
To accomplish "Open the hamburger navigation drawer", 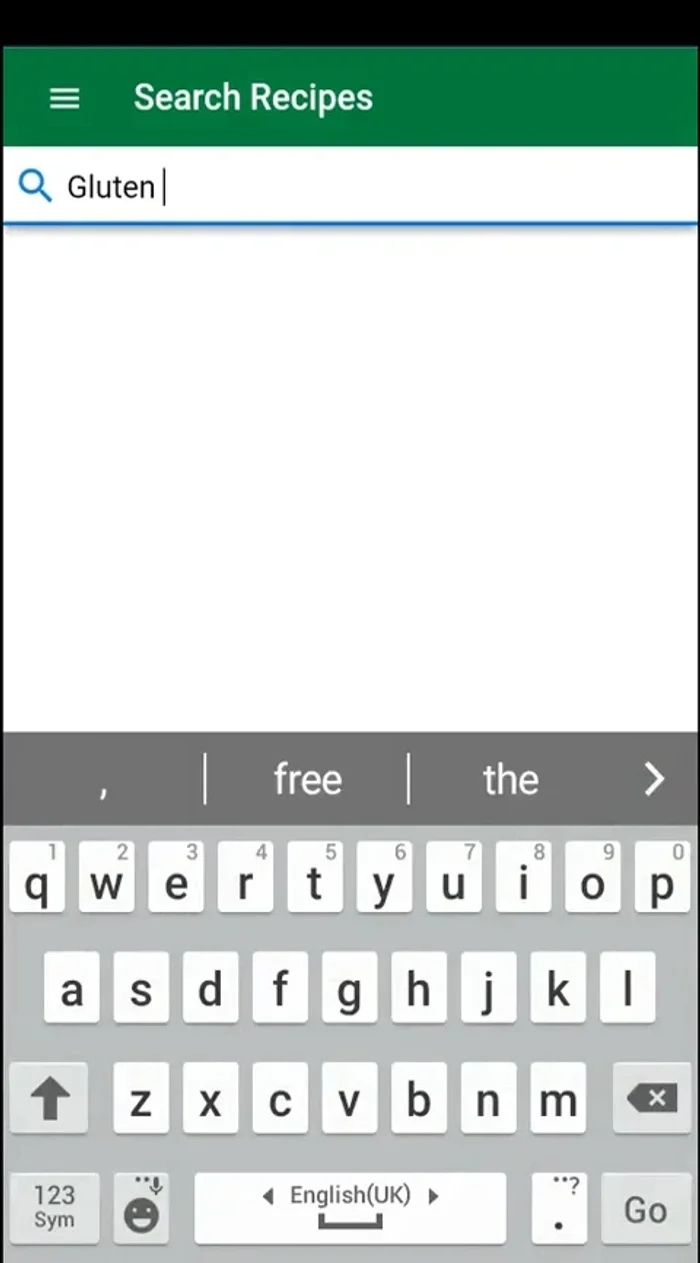I will (x=65, y=98).
